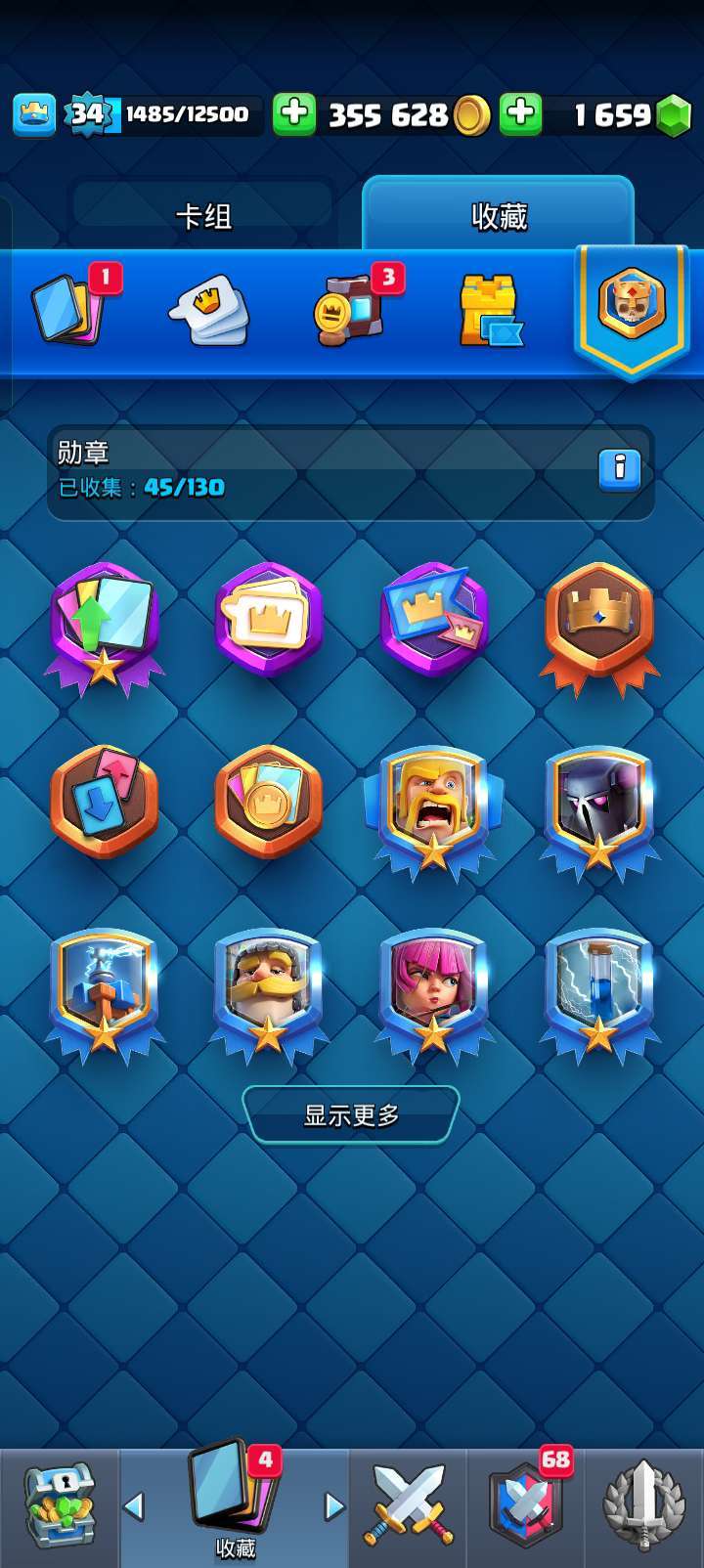The height and width of the screenshot is (1568, 704).
Task: Open the tower skins collection icon
Action: click(491, 311)
